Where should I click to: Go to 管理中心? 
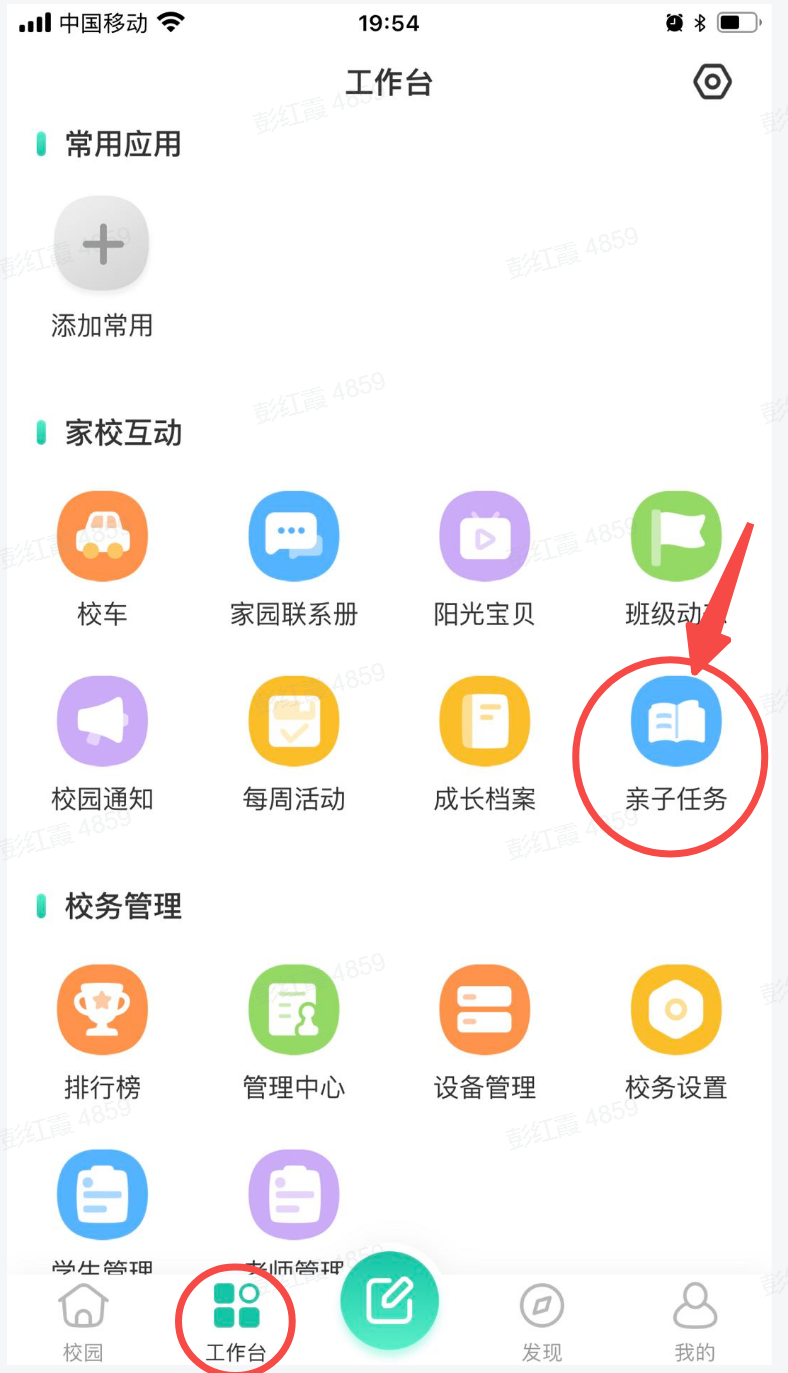[294, 1010]
